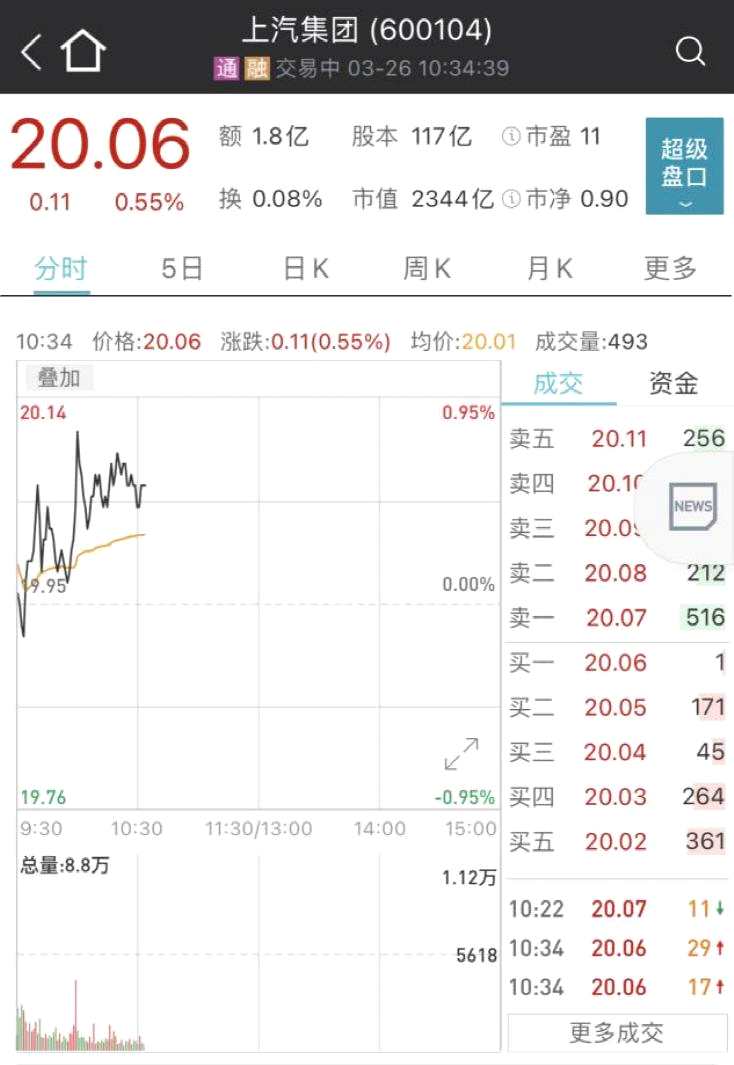
Task: Expand chart to fullscreen with arrows icon
Action: (x=461, y=754)
